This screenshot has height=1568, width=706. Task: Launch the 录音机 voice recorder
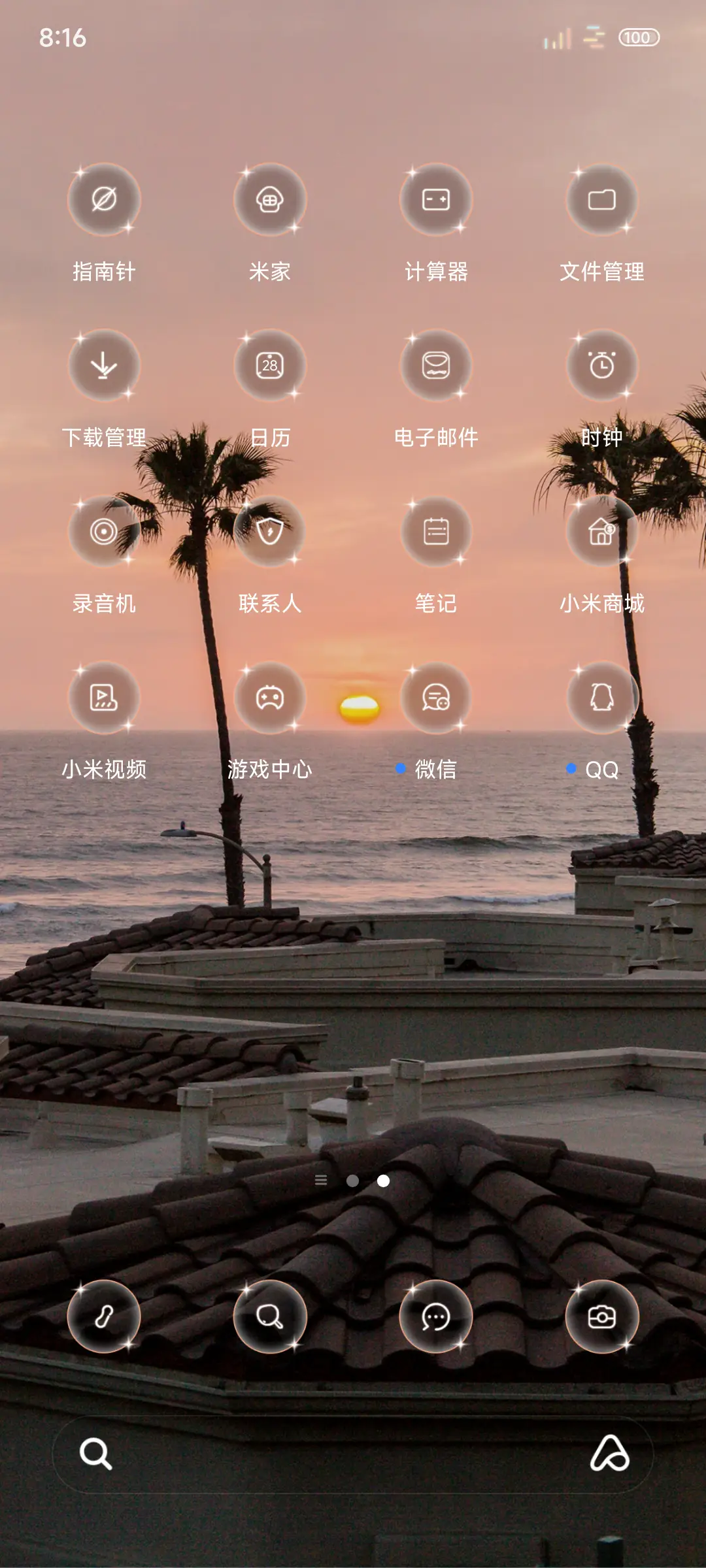(105, 533)
